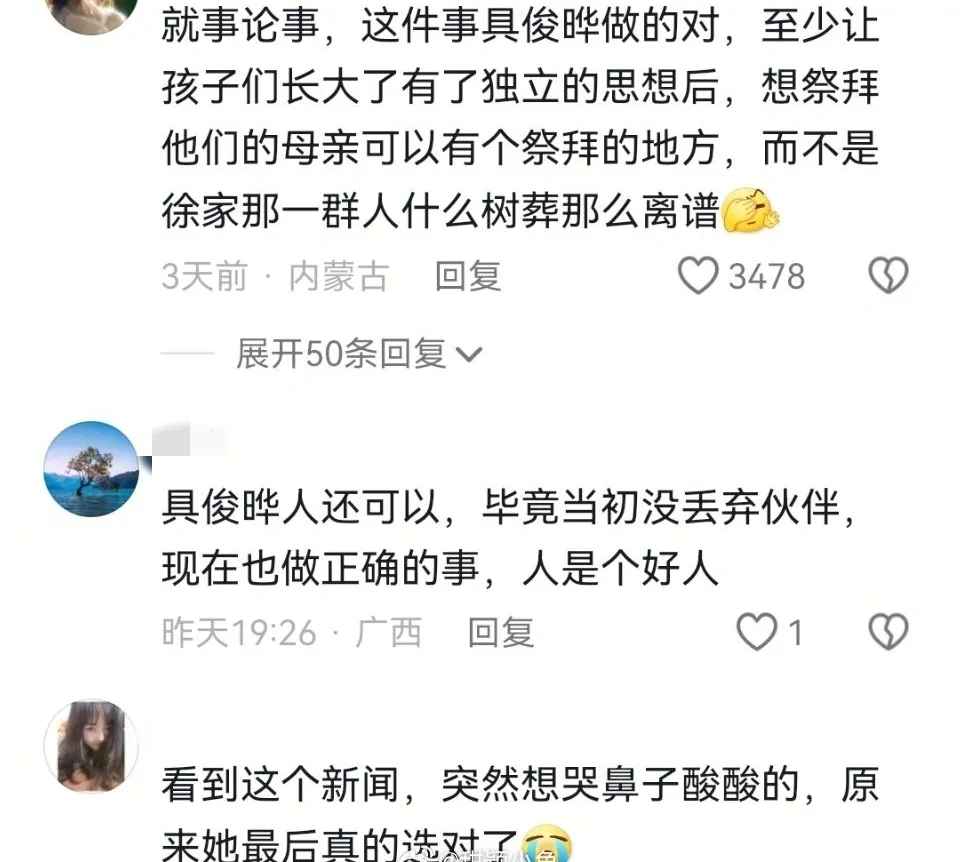
Task: Dislike the comment from 广西
Action: pyautogui.click(x=887, y=632)
